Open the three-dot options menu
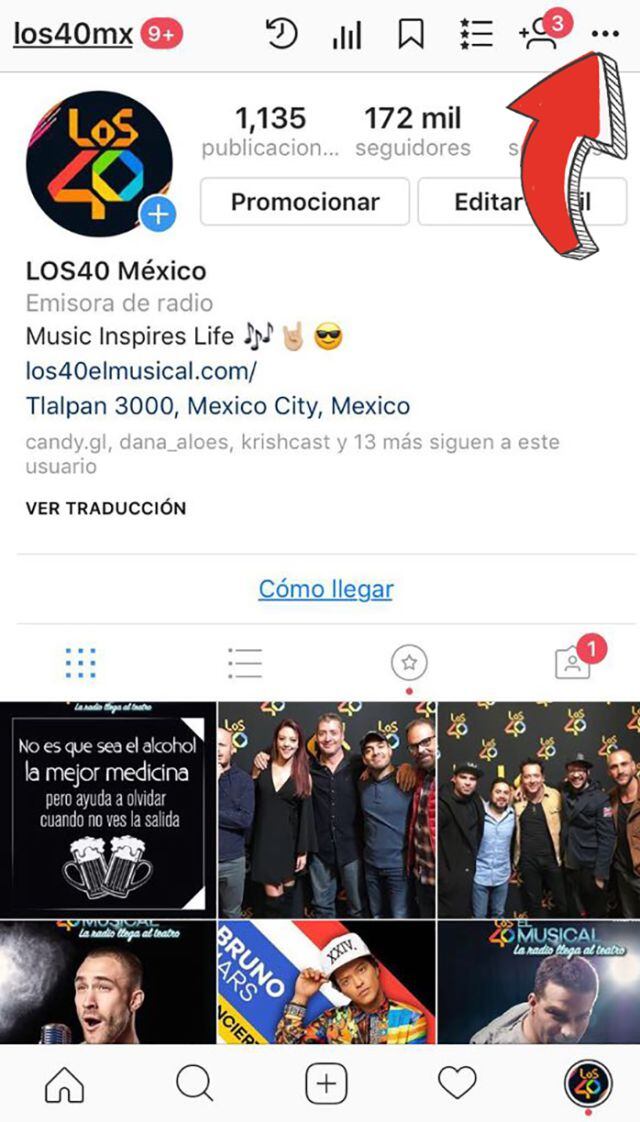The width and height of the screenshot is (640, 1122). click(605, 35)
